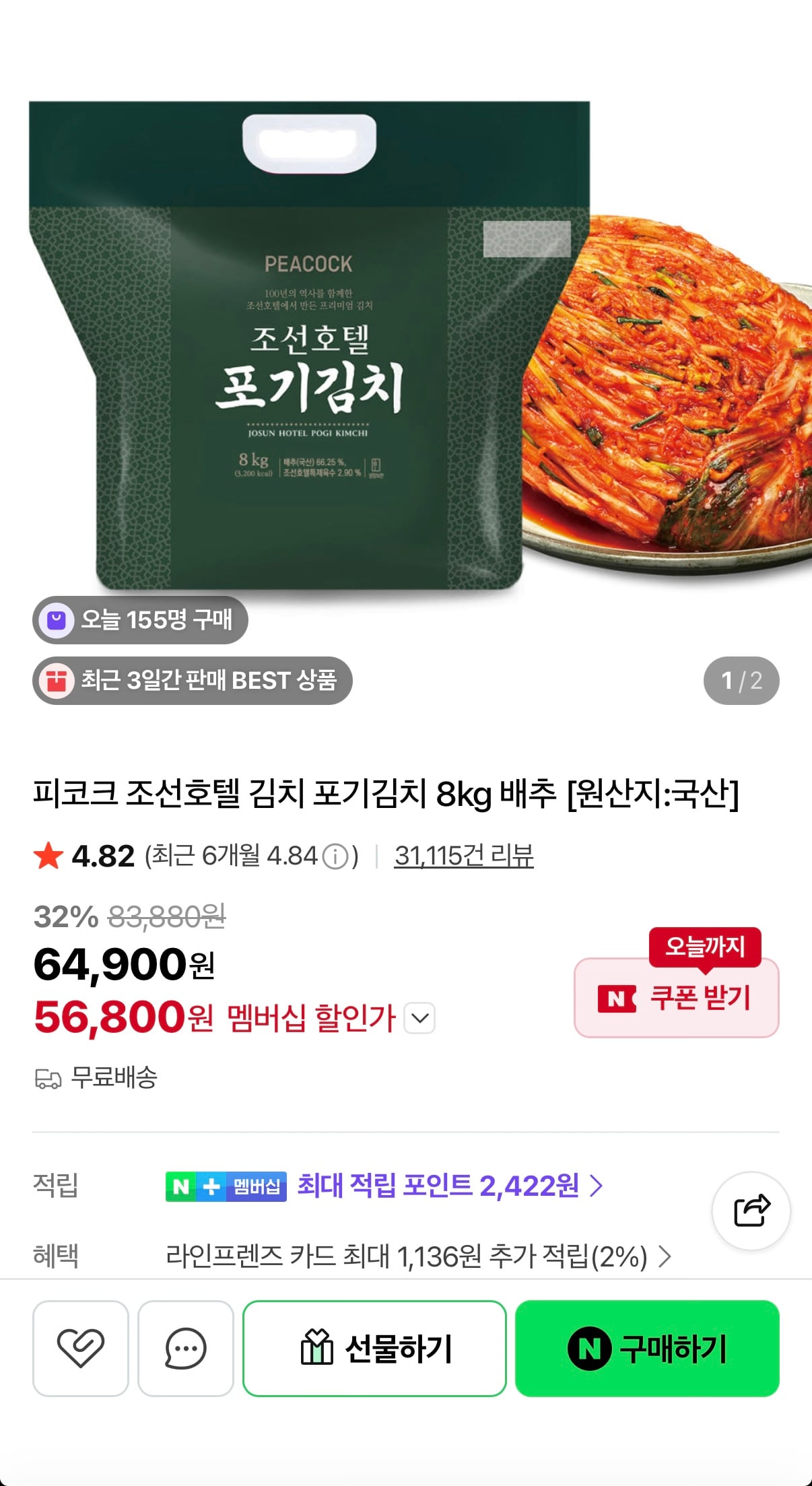Click the gift box BEST product badge icon
This screenshot has height=1486, width=812.
[55, 680]
